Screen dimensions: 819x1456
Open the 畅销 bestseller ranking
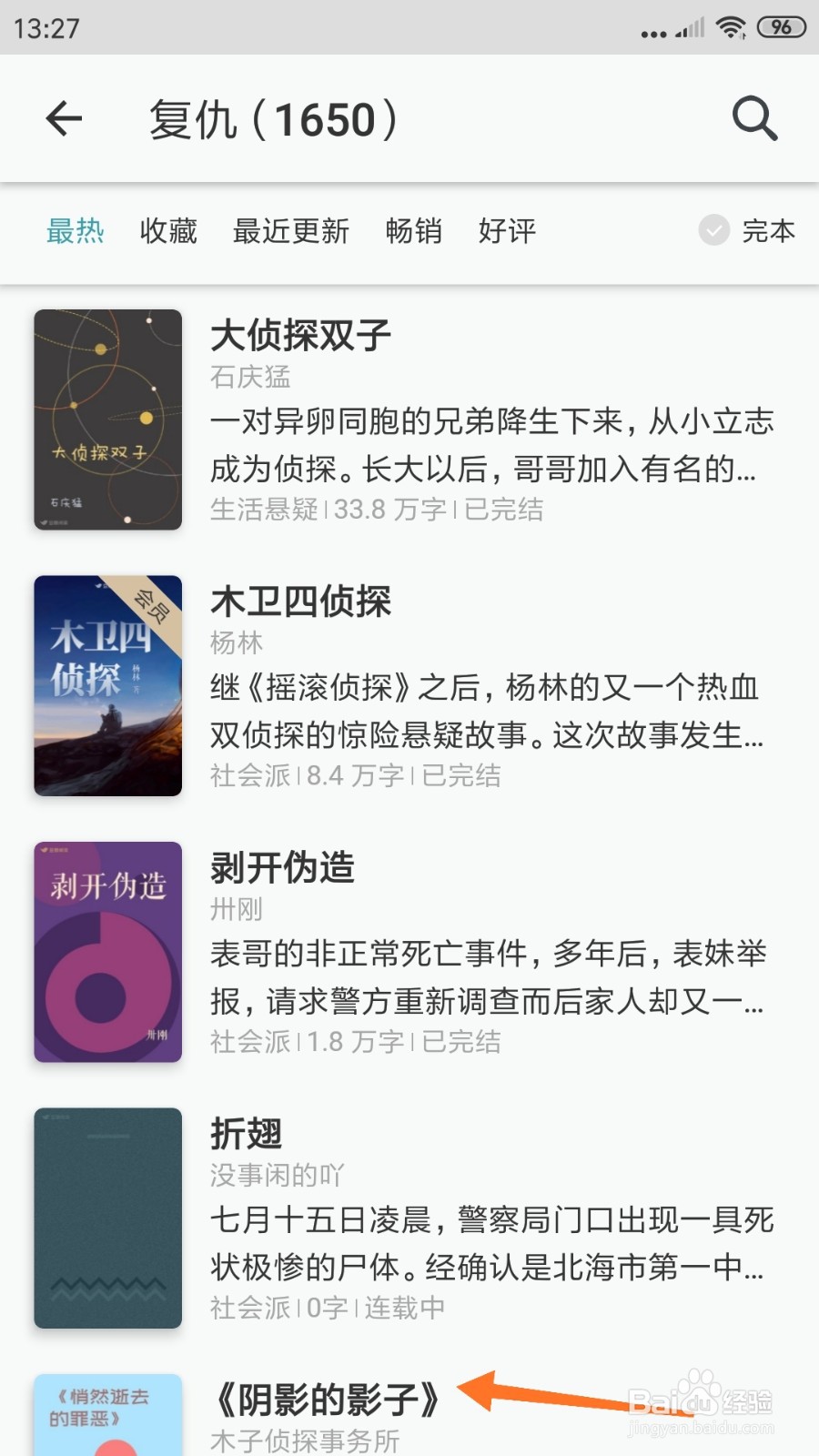pyautogui.click(x=415, y=232)
